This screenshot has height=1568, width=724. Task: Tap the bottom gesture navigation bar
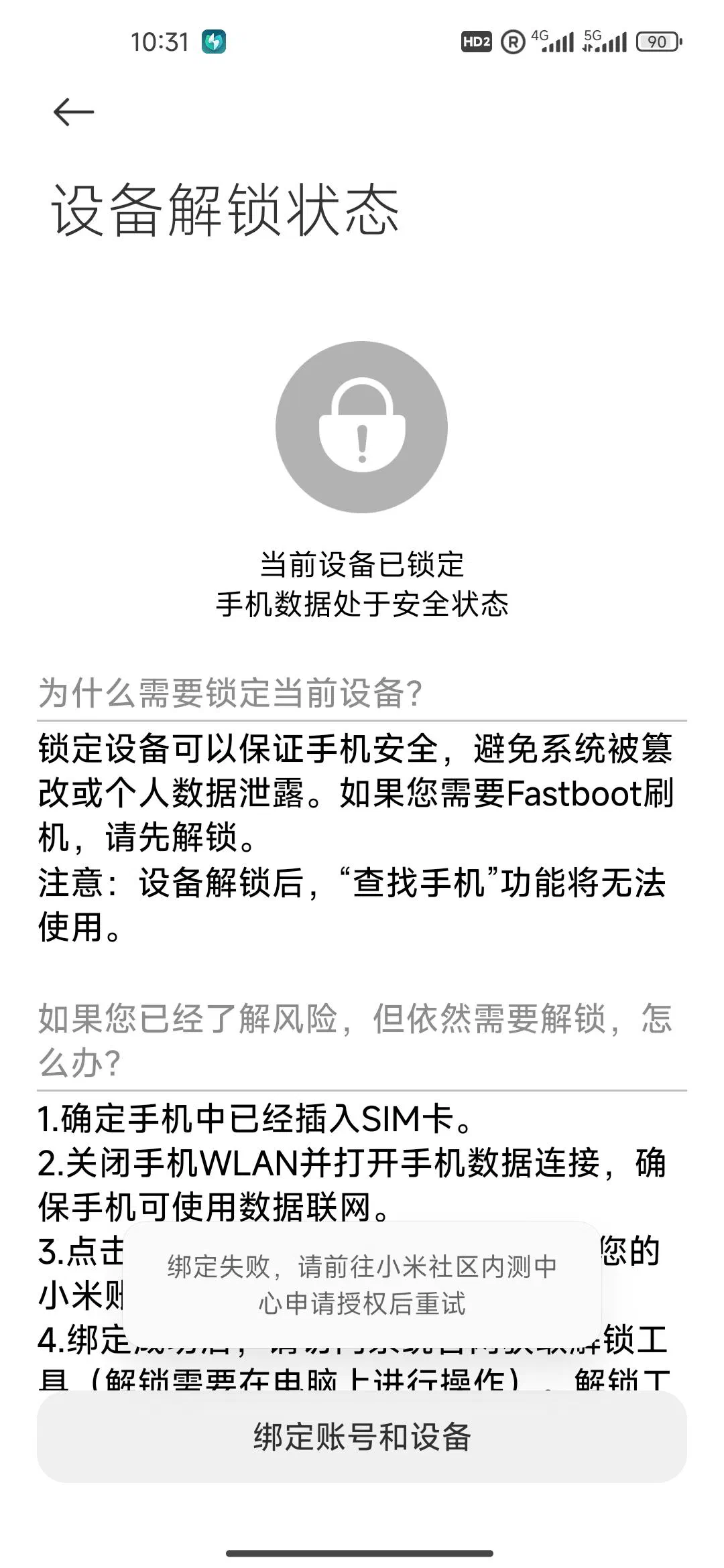point(362,1553)
